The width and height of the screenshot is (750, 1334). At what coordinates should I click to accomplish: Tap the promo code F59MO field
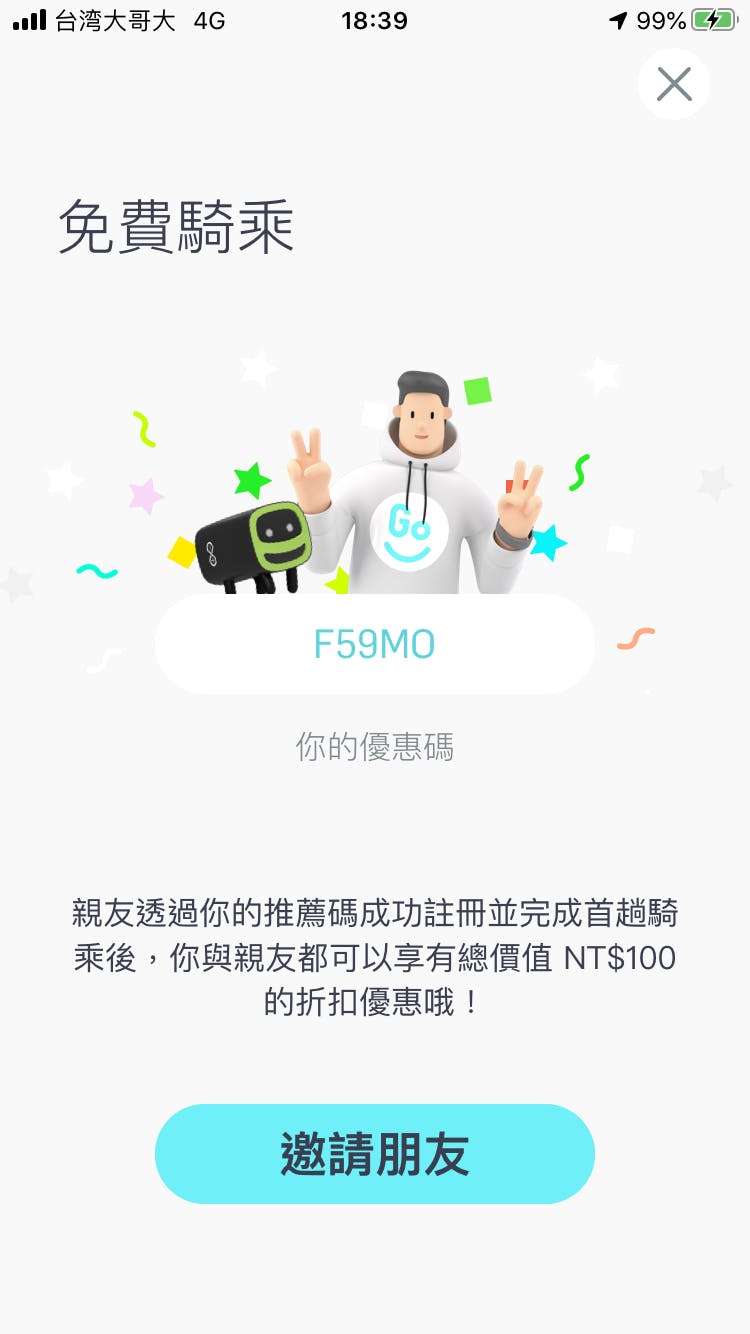point(375,645)
